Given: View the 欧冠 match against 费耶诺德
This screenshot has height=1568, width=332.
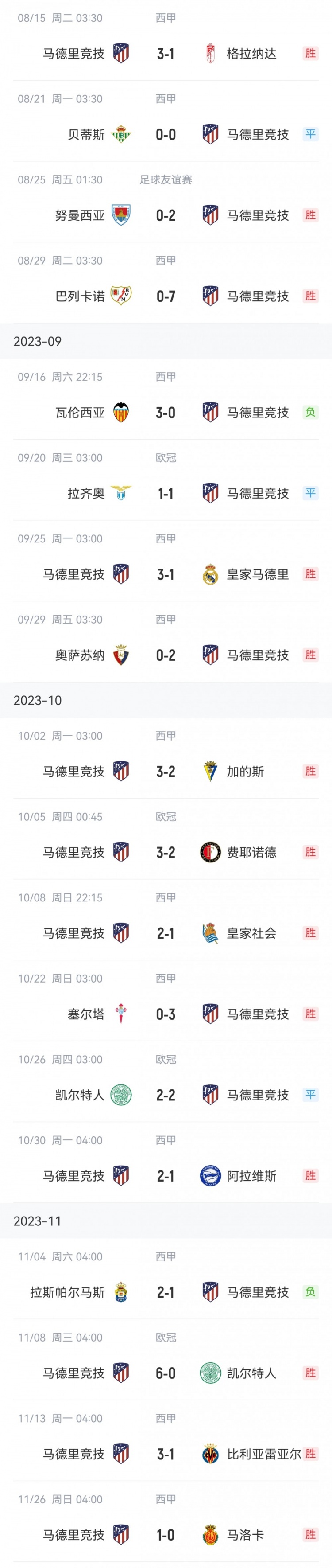Looking at the screenshot, I should 166,853.
